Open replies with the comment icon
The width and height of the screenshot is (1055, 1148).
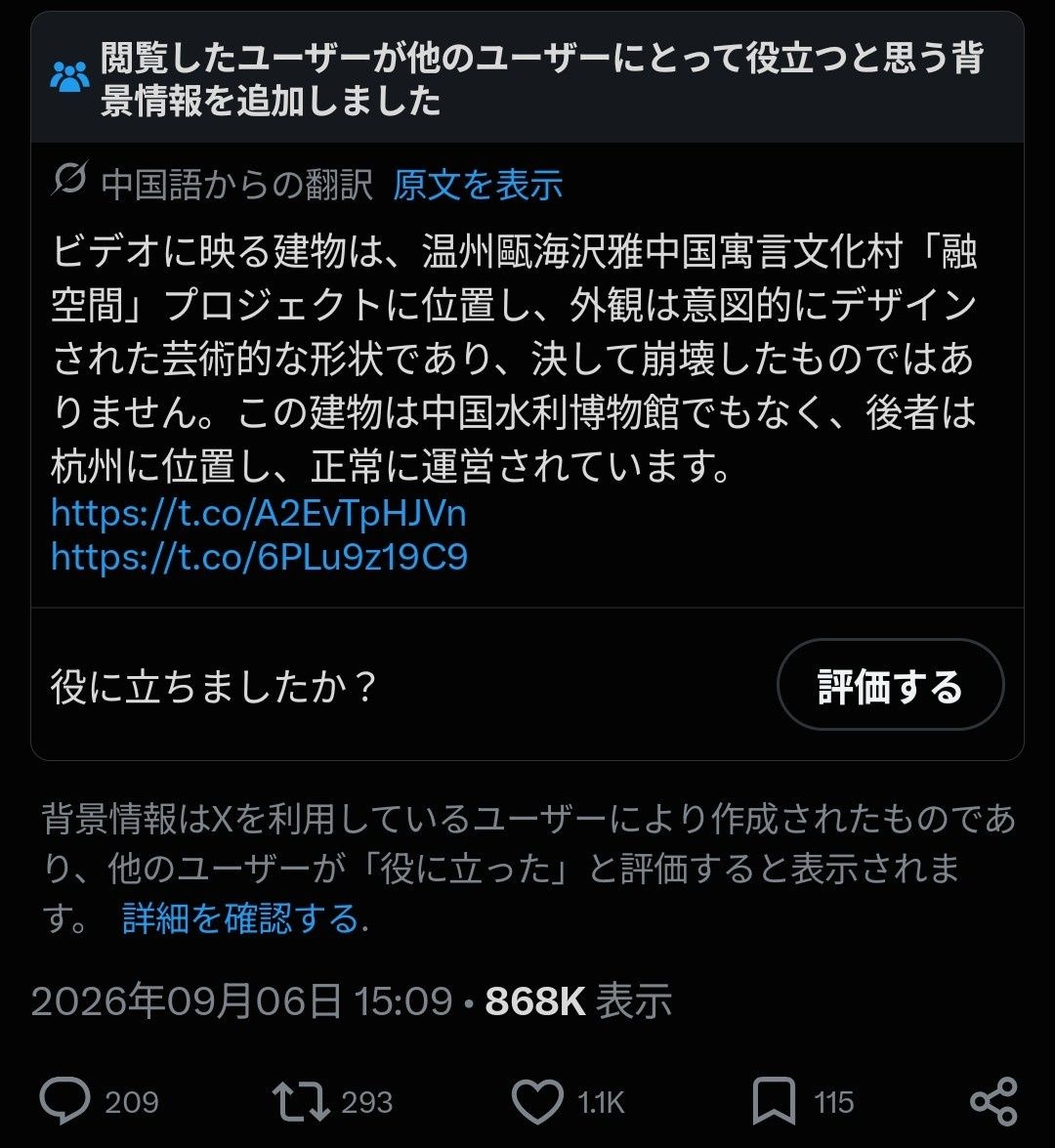click(64, 1100)
